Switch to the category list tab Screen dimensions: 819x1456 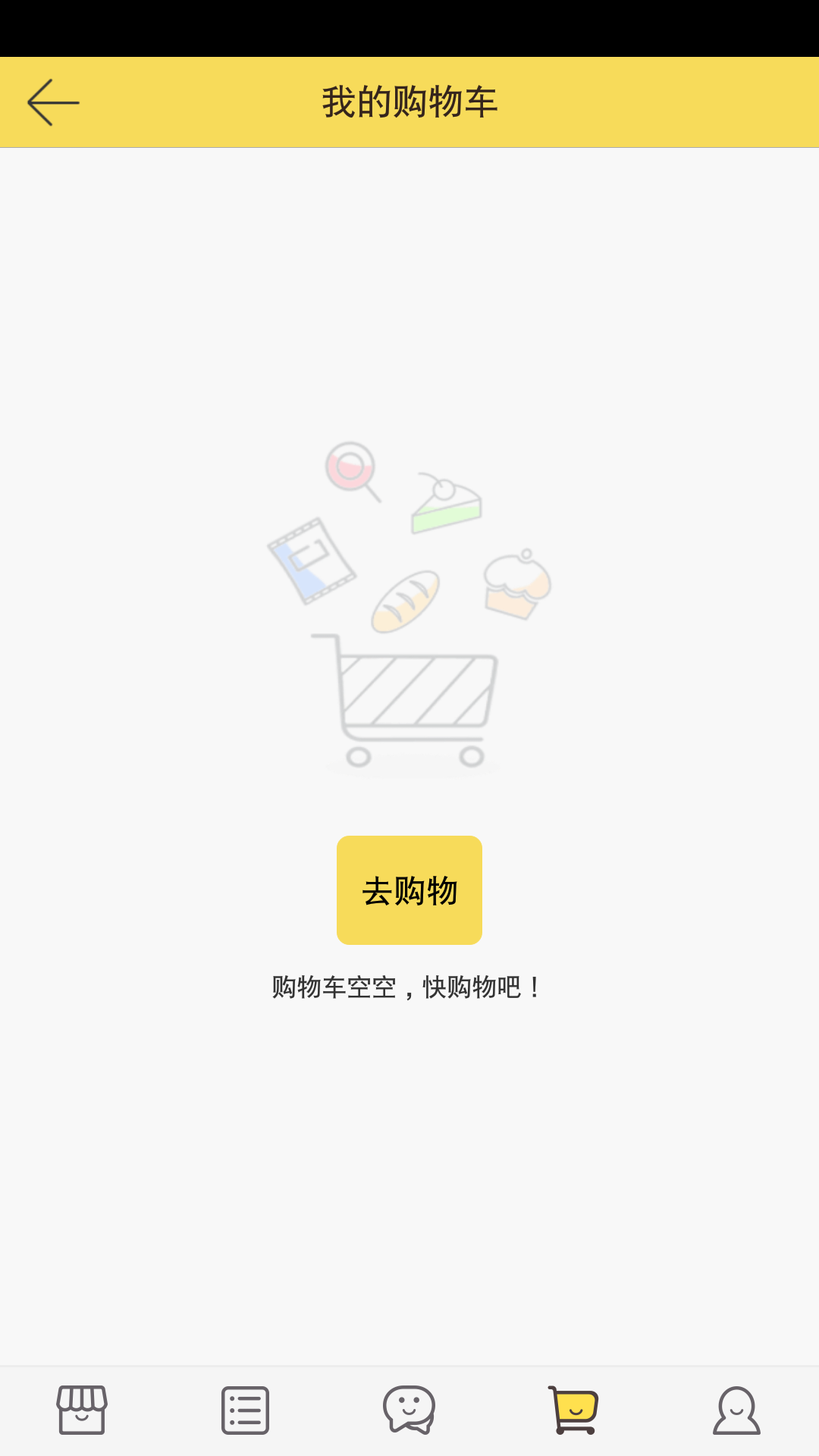[x=245, y=1410]
